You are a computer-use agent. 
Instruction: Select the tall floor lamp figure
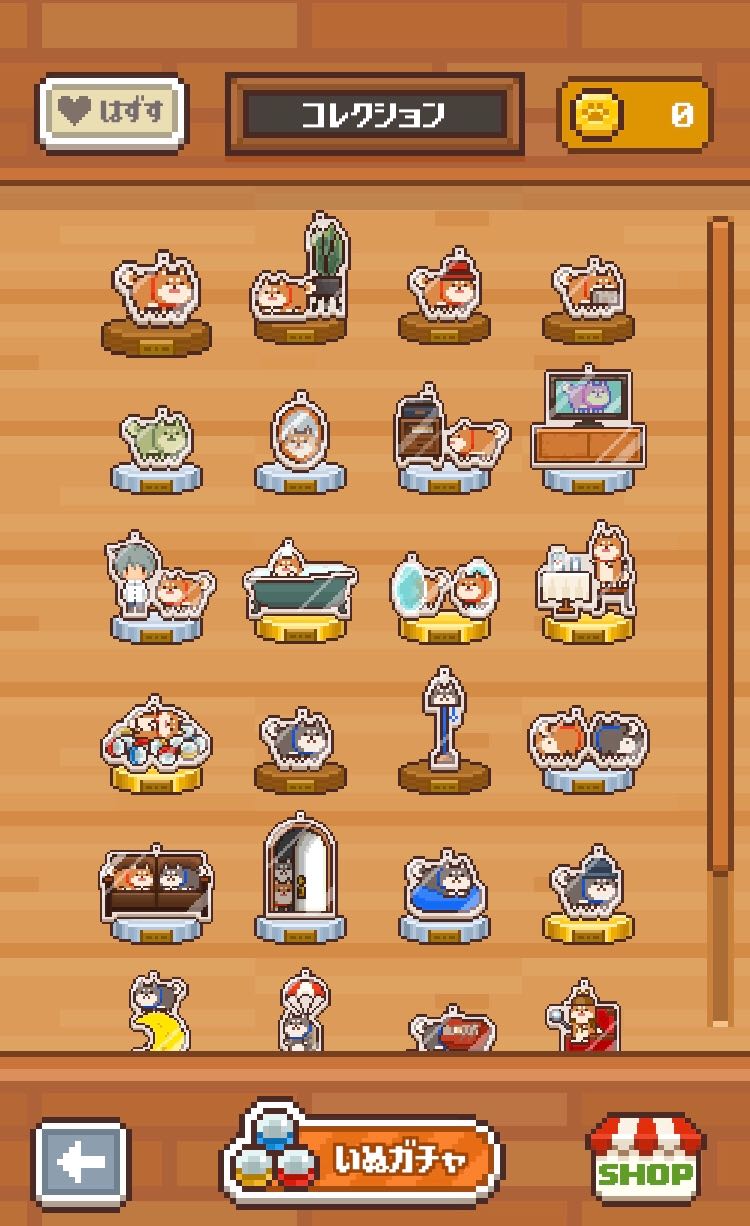(444, 730)
